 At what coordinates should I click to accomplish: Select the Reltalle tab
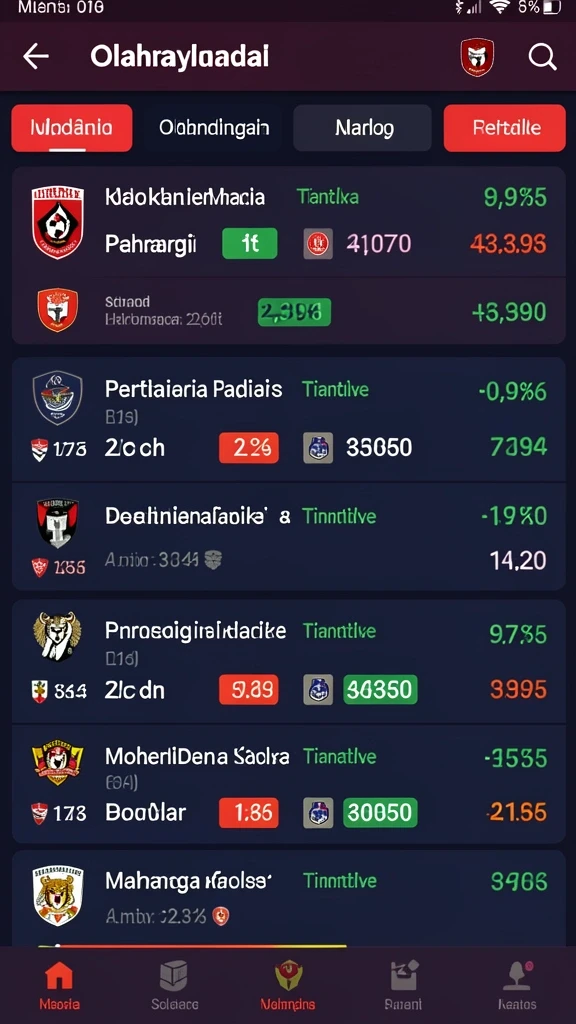click(x=504, y=128)
